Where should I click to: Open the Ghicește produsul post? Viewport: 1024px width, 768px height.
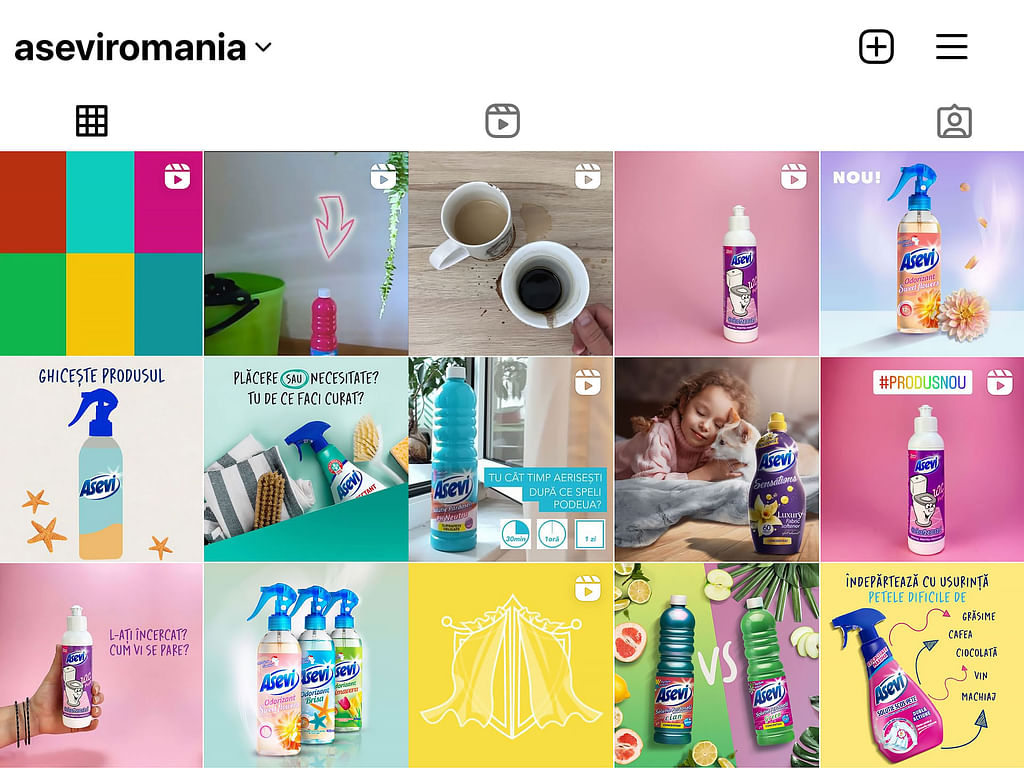pyautogui.click(x=101, y=459)
